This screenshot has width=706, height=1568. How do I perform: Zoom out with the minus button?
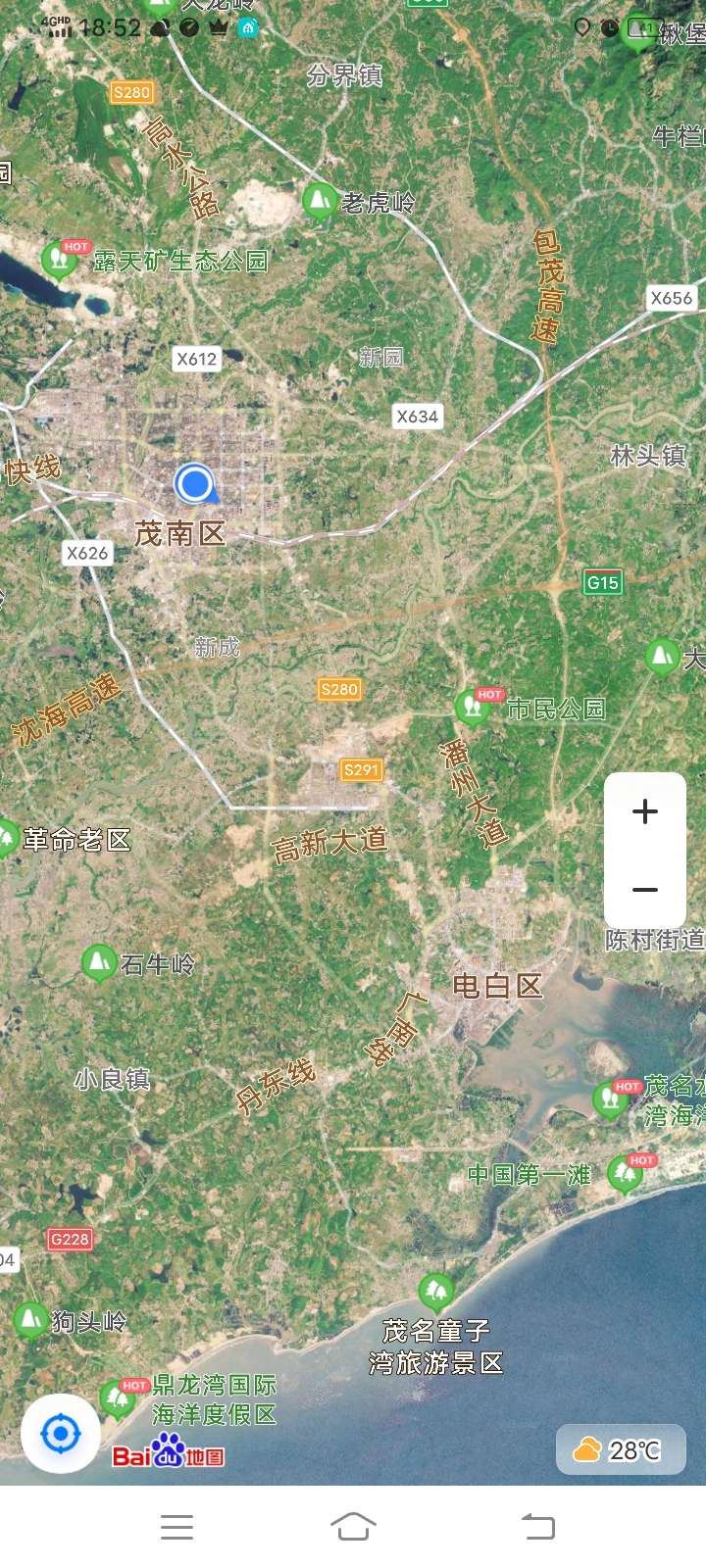[645, 890]
